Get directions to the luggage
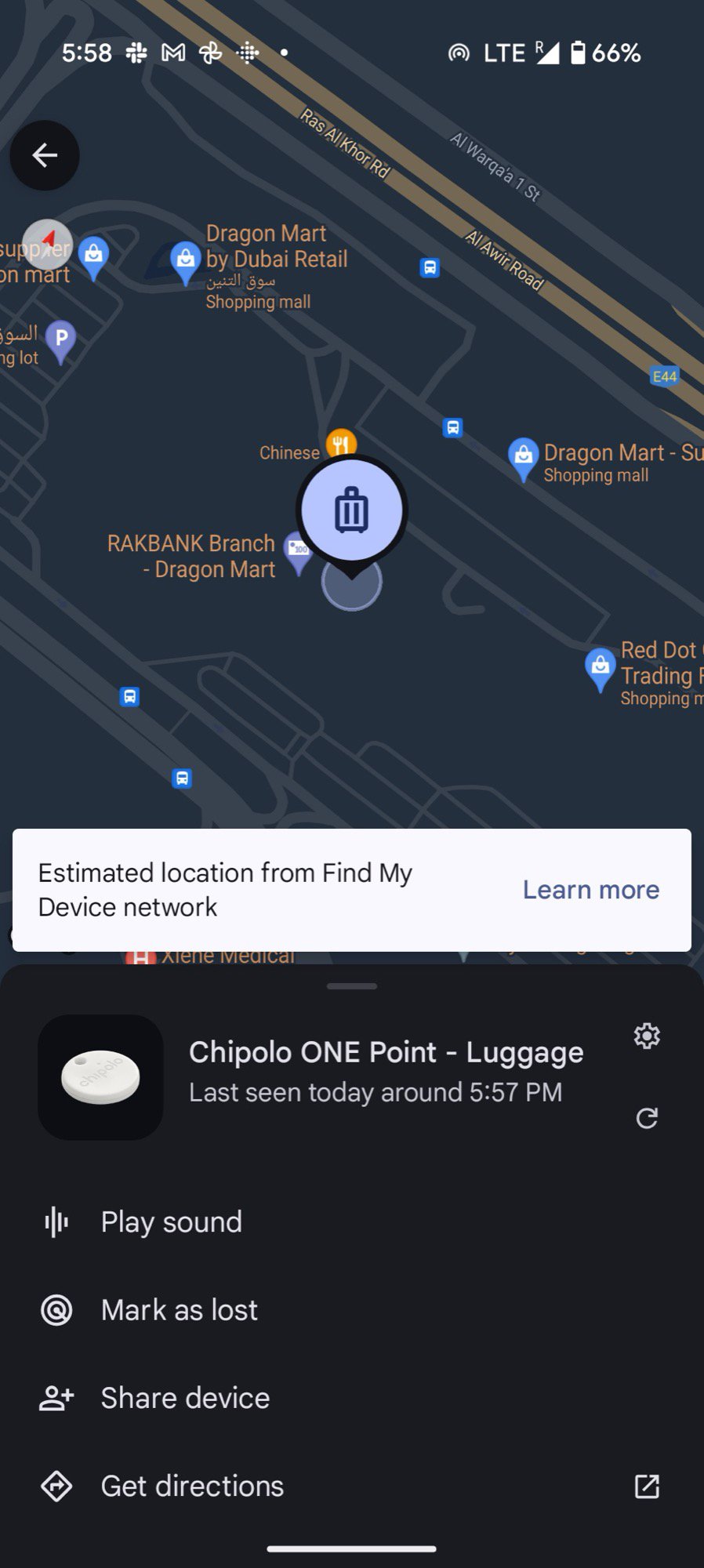The height and width of the screenshot is (1568, 704). click(x=192, y=1486)
